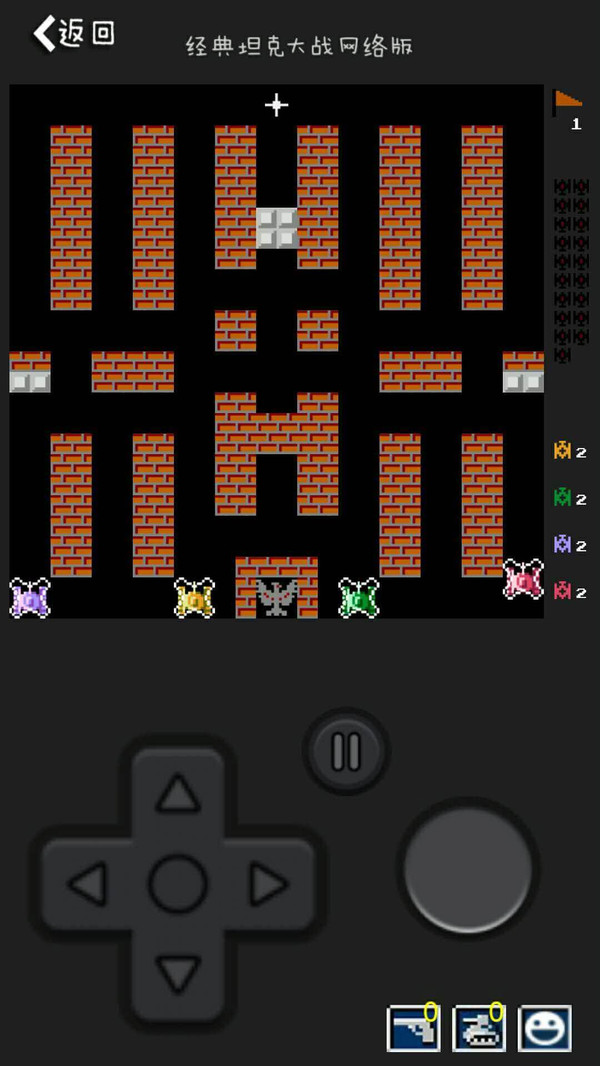Move tank left with D-pad left arrow
The width and height of the screenshot is (600, 1066).
click(x=88, y=884)
